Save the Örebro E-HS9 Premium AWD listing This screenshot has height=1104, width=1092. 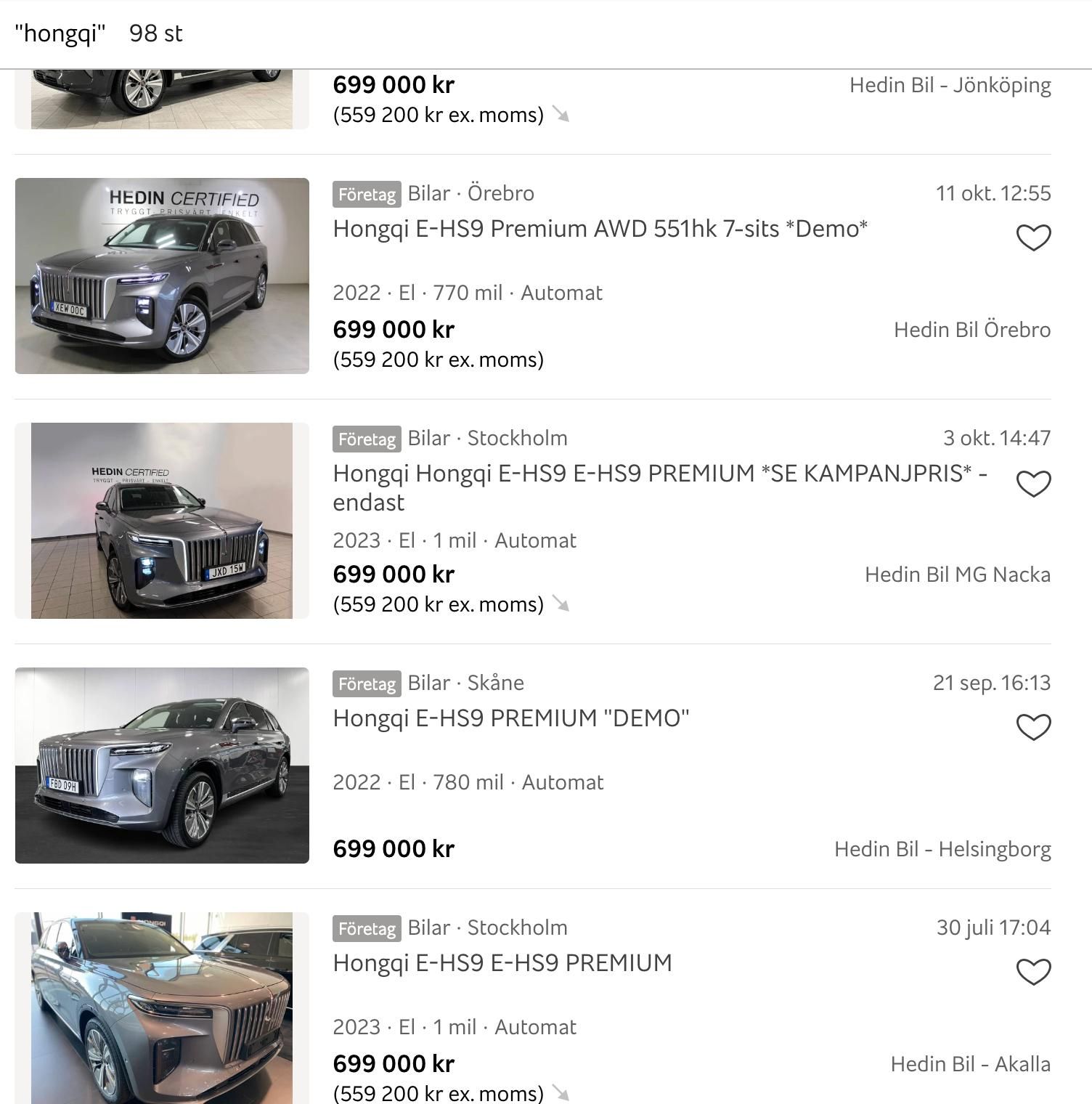tap(1033, 238)
